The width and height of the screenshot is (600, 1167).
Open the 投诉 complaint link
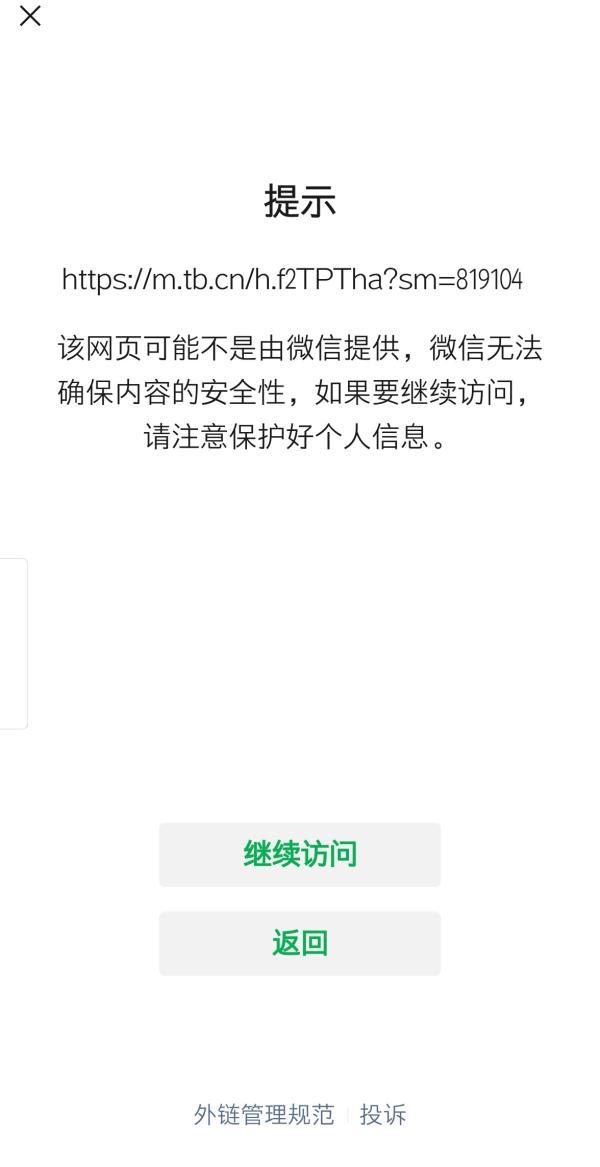pyautogui.click(x=383, y=1114)
